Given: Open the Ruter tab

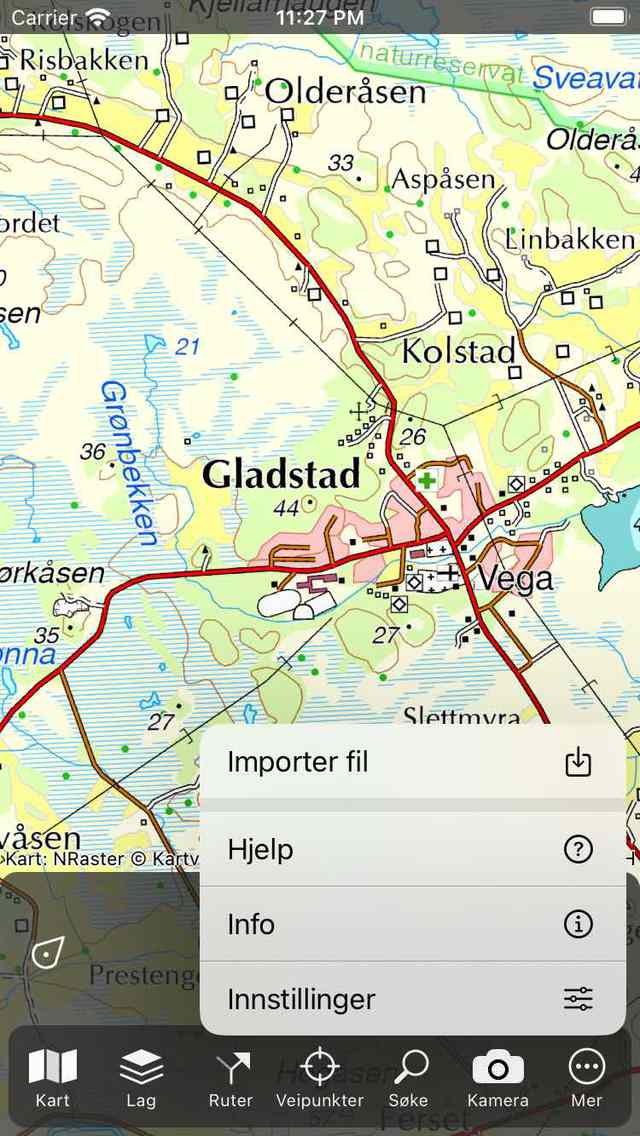Looking at the screenshot, I should pos(231,1078).
